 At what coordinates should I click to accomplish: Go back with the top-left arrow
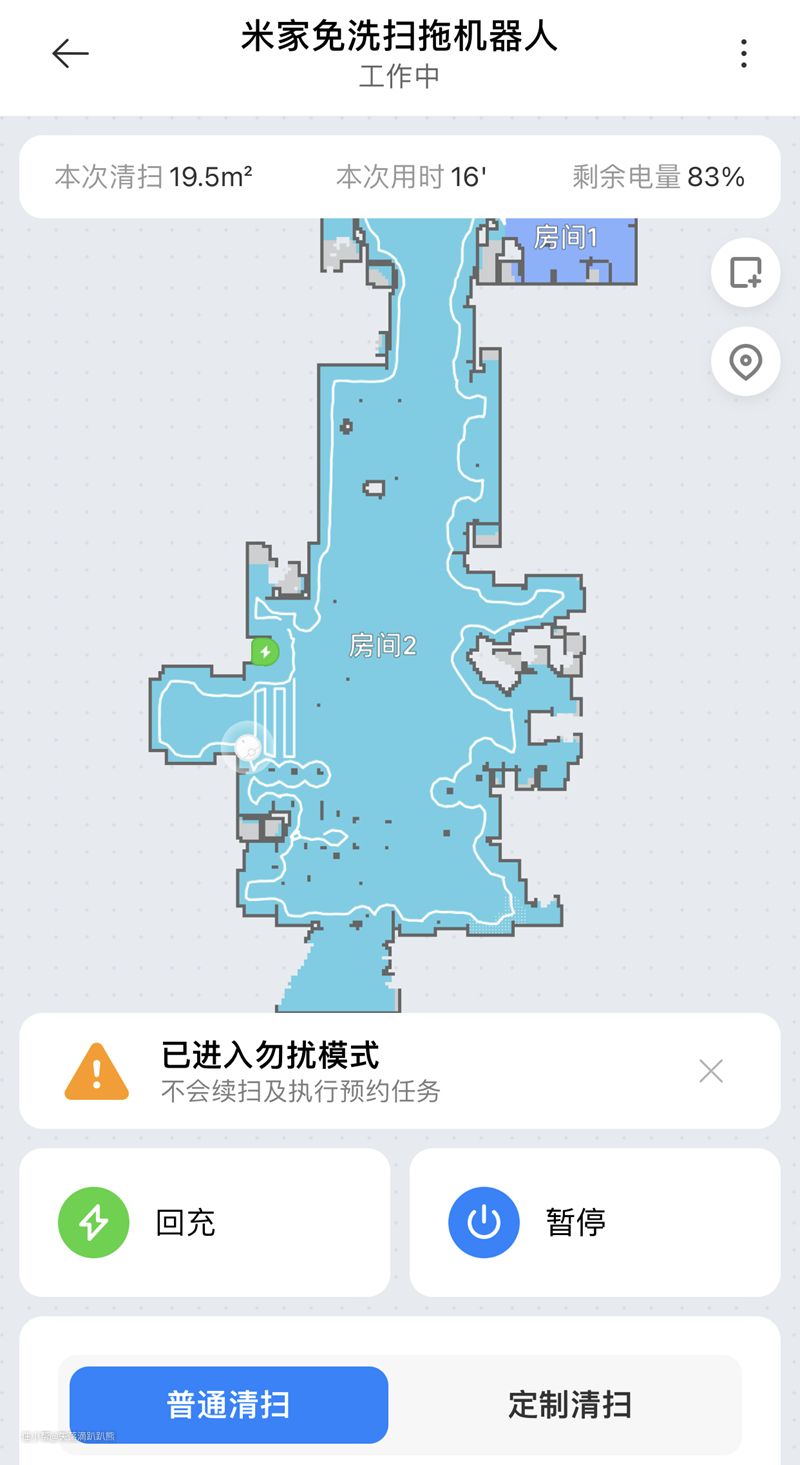70,53
